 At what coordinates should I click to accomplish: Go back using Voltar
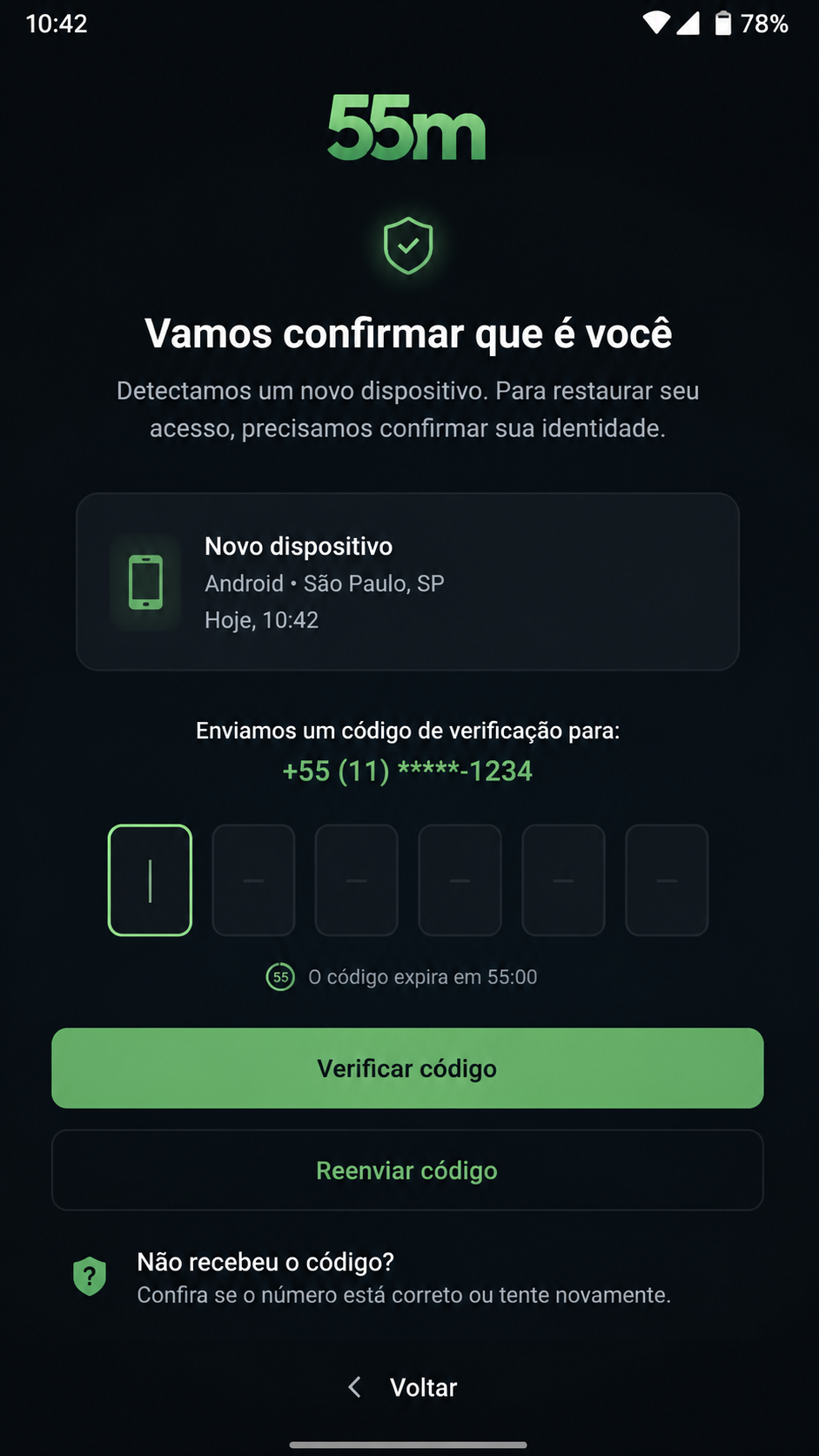point(403,1387)
